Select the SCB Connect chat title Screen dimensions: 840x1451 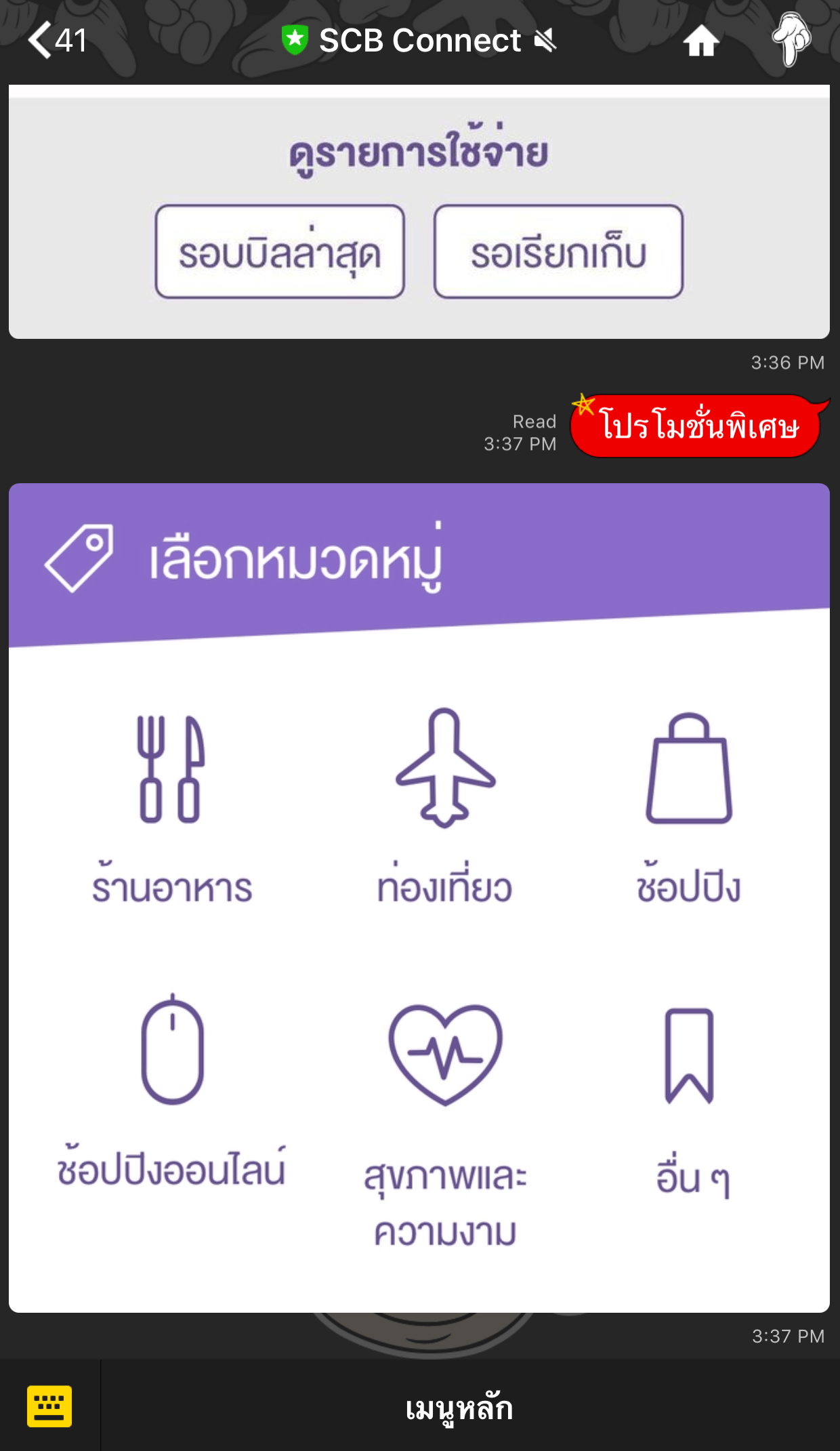[420, 41]
